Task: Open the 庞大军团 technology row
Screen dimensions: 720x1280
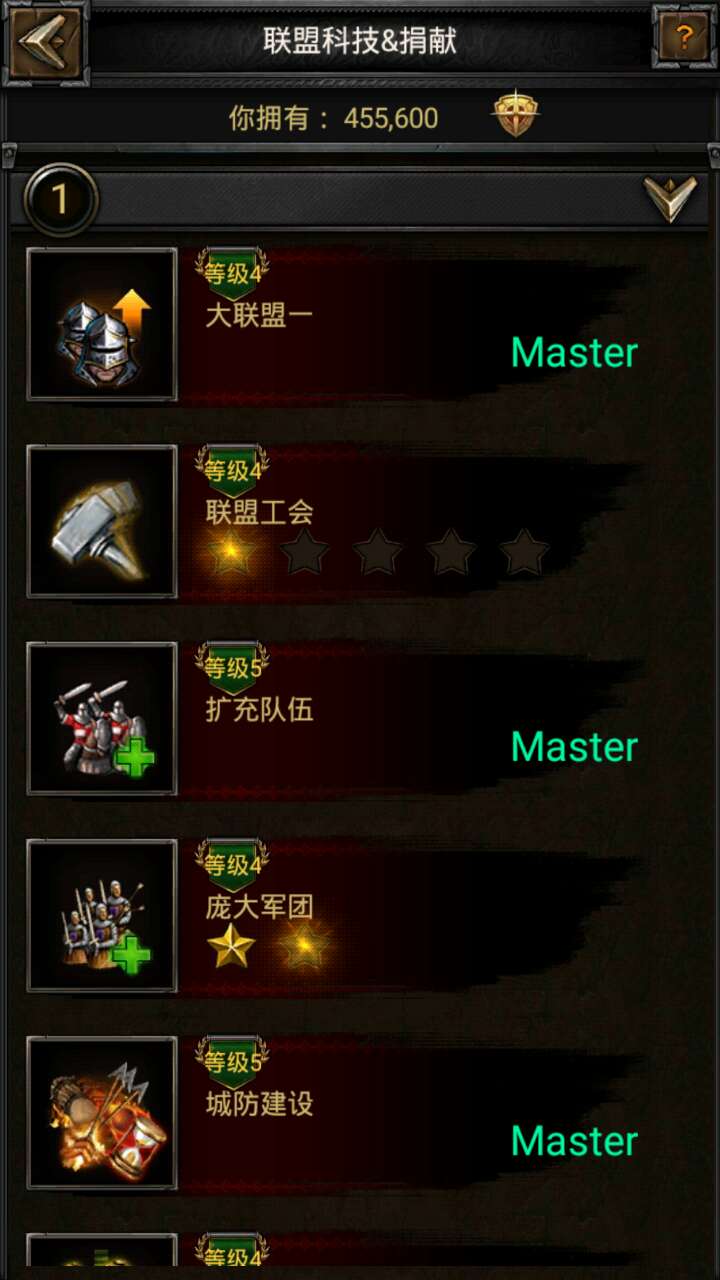Action: tap(360, 916)
